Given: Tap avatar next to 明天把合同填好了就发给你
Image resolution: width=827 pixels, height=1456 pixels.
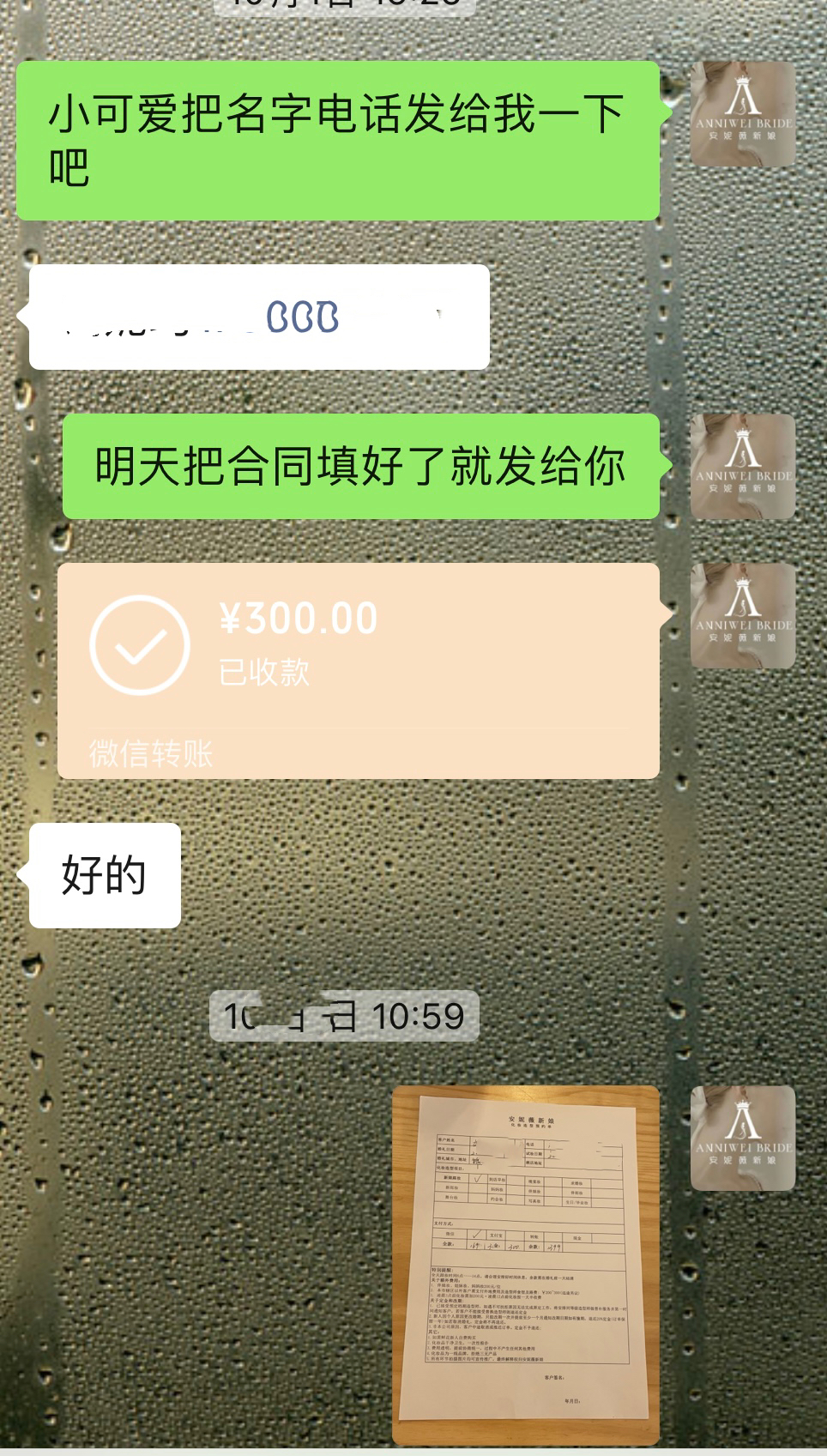Looking at the screenshot, I should point(743,467).
